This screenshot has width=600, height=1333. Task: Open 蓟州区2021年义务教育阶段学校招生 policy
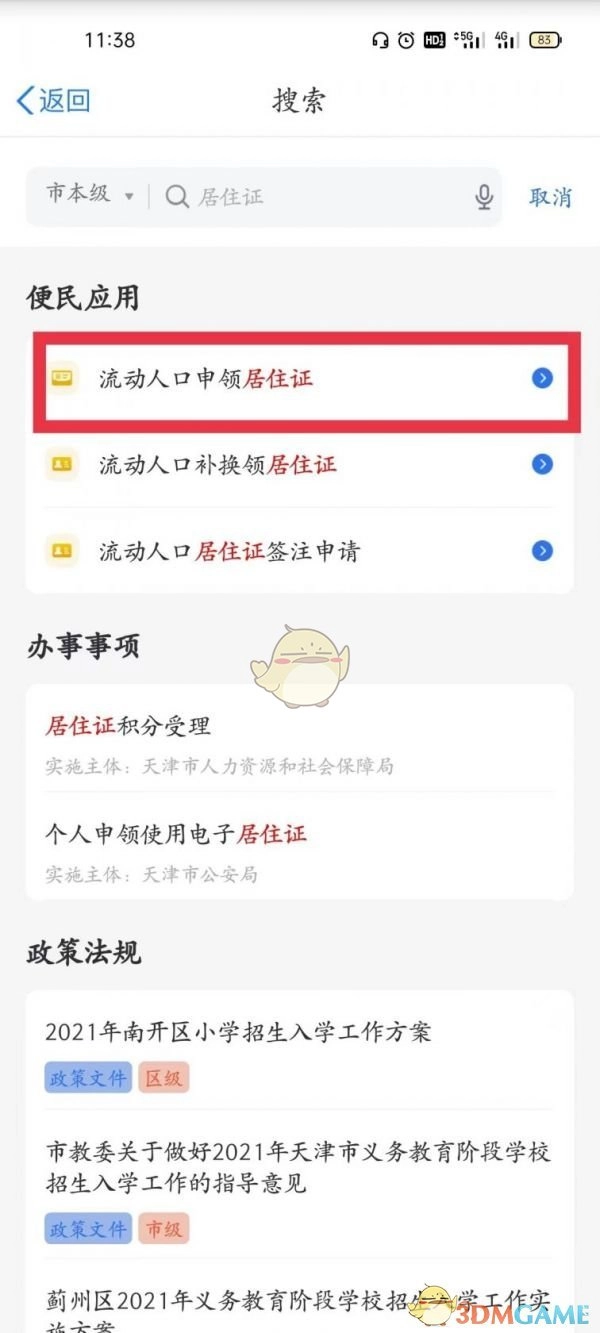(x=300, y=1308)
